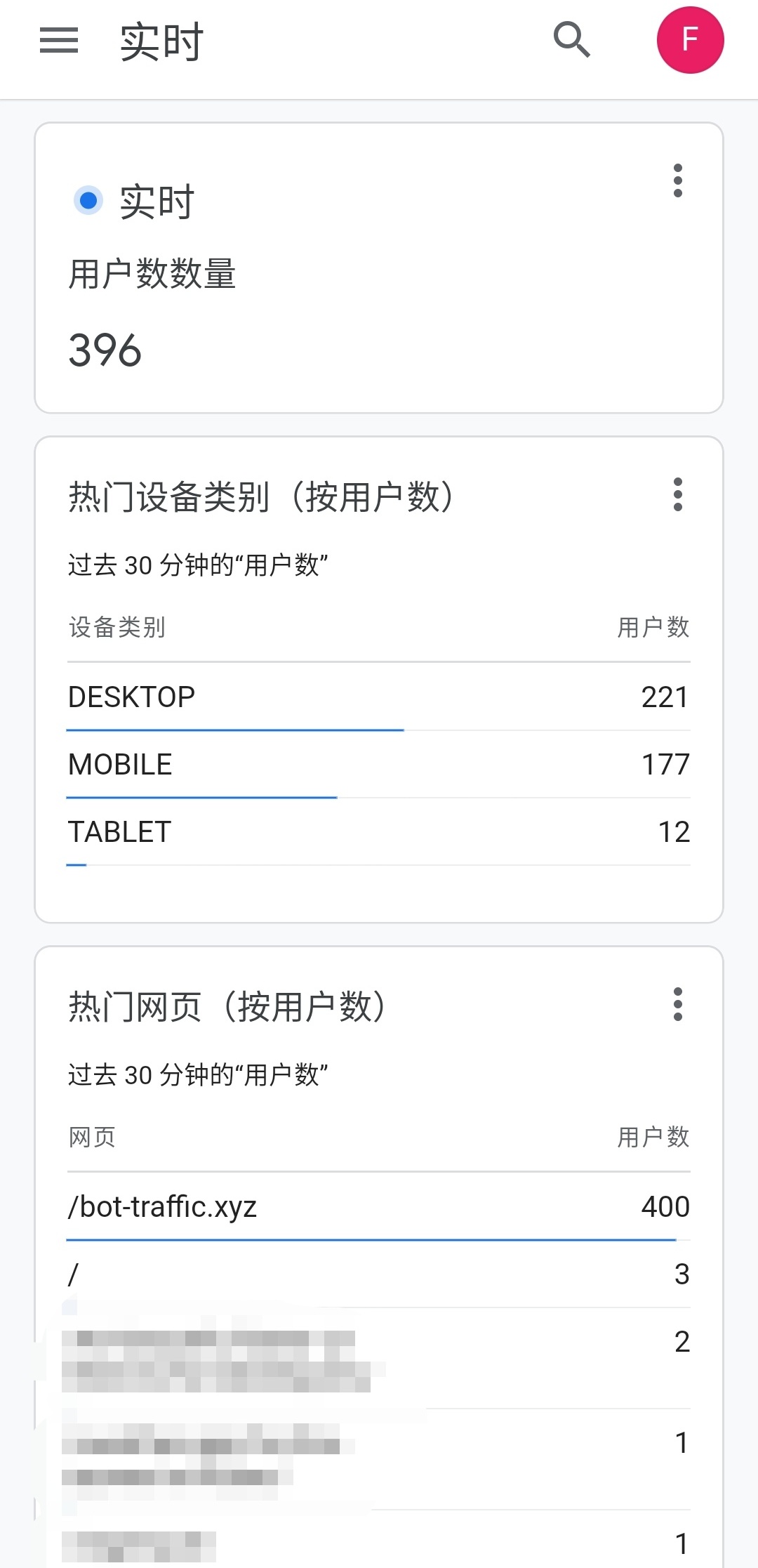Open the search icon in the app bar

point(571,40)
